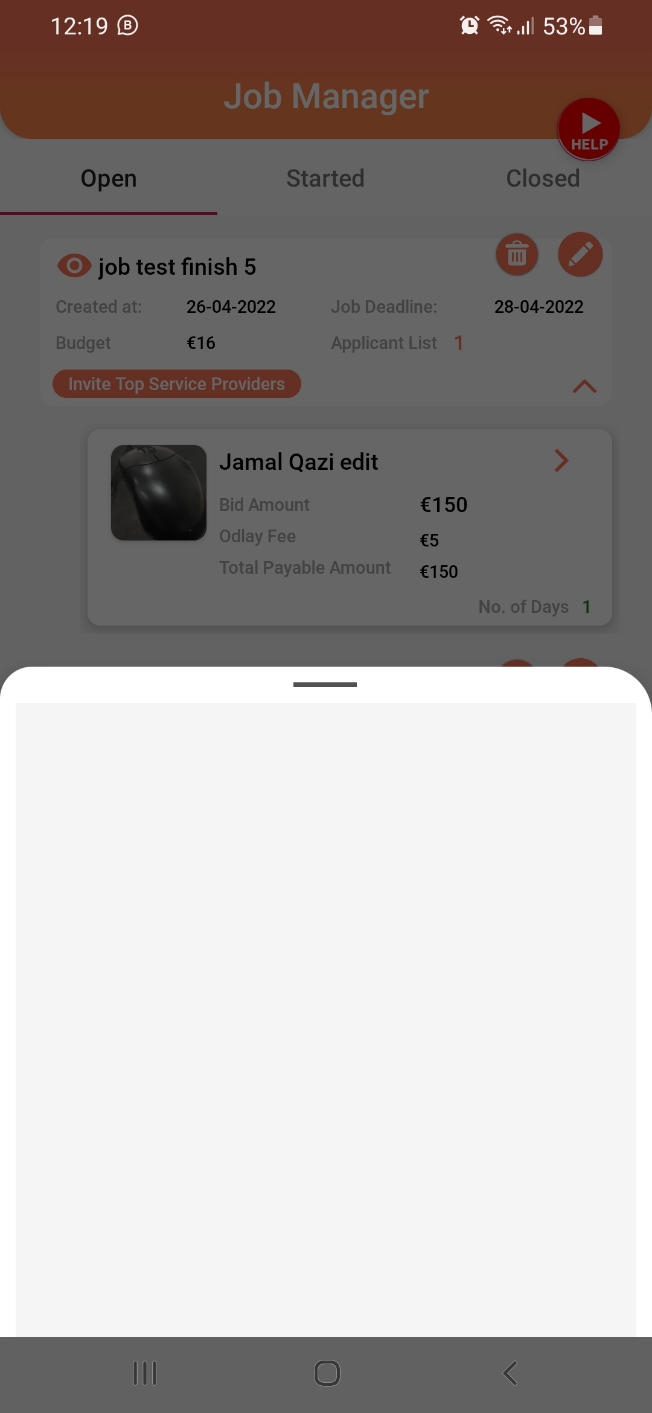Screen dimensions: 652x1413
Task: Switch to the Started tab
Action: click(325, 179)
